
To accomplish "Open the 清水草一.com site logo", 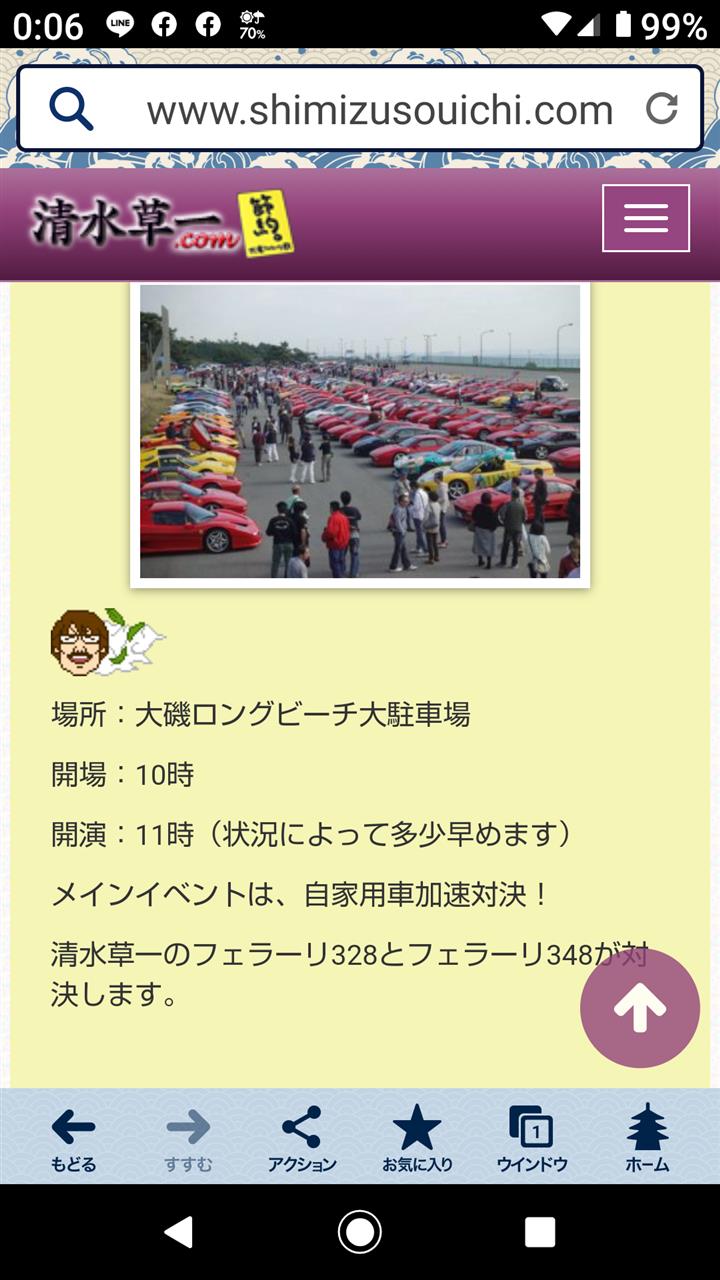I will 160,222.
